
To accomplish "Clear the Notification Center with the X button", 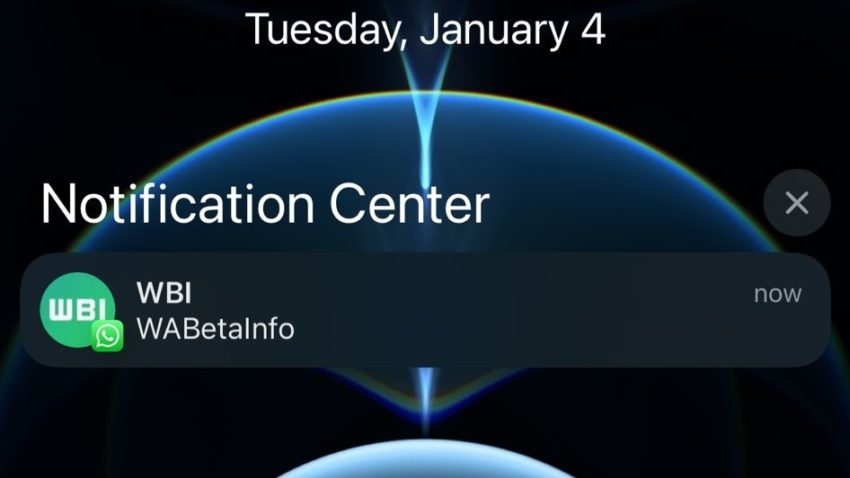I will pos(796,203).
